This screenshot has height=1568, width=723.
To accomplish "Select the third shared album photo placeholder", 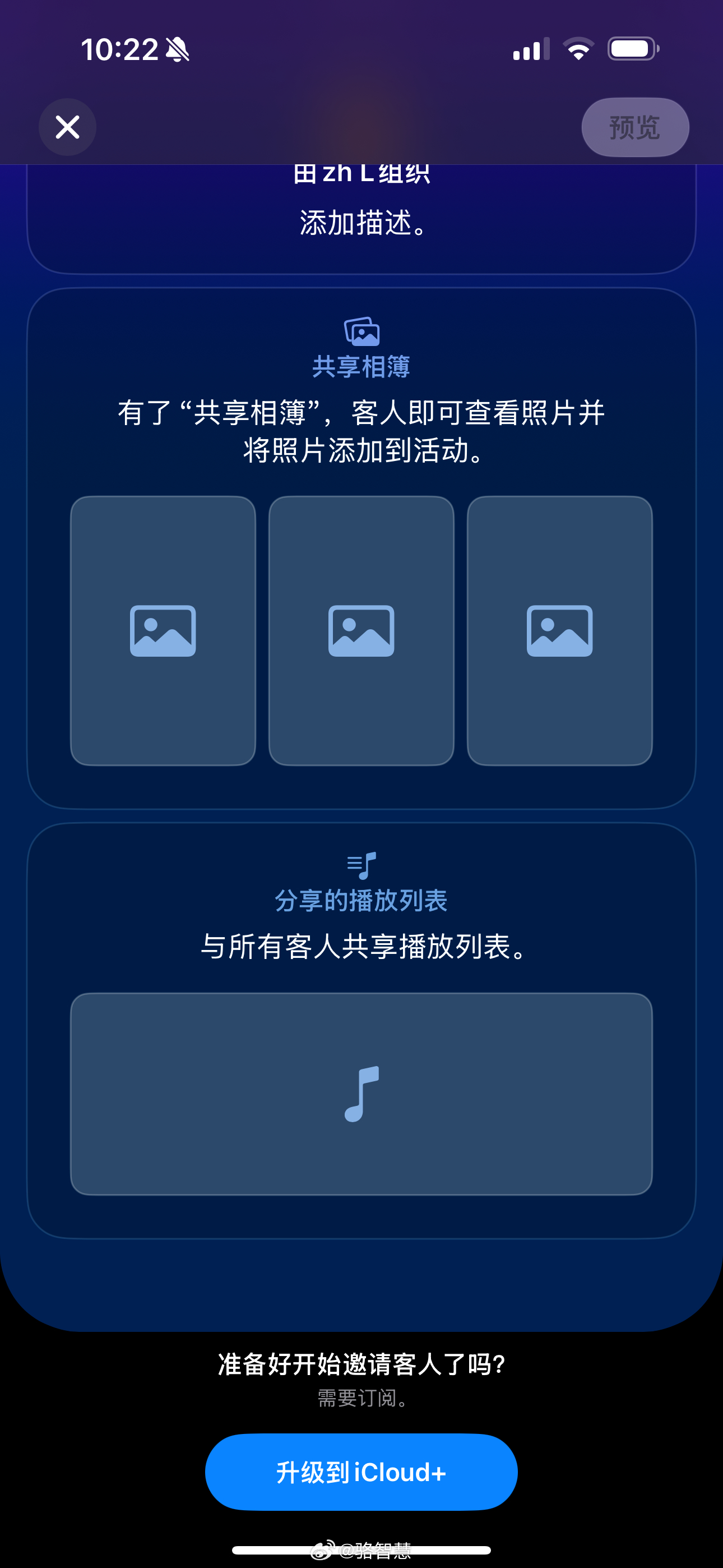I will click(560, 630).
